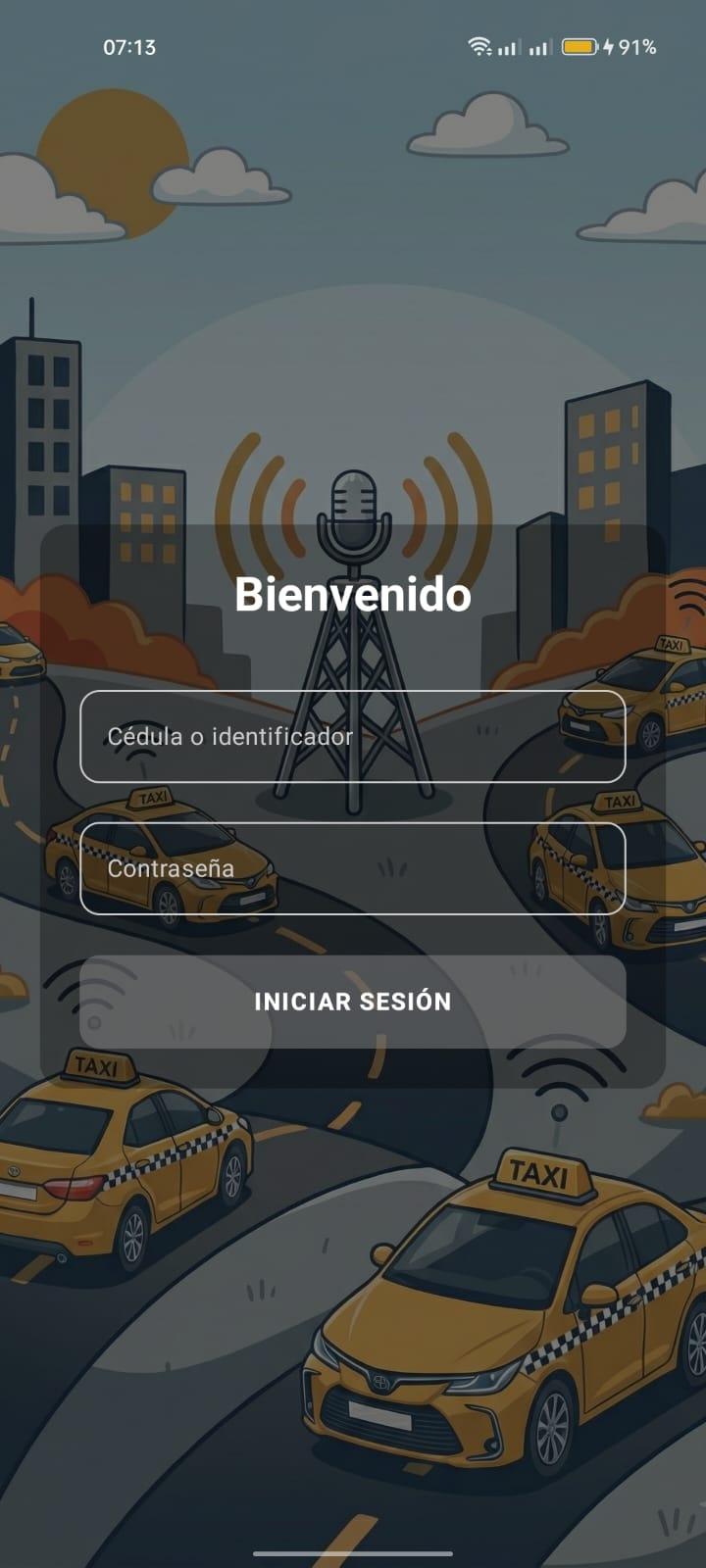Click the Wi-Fi icon in status bar

tap(479, 45)
